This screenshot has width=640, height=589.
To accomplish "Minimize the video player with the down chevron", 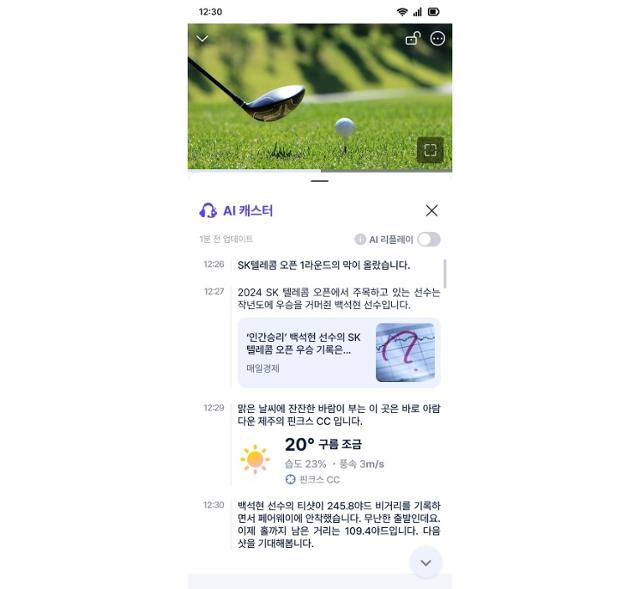I will tap(202, 39).
